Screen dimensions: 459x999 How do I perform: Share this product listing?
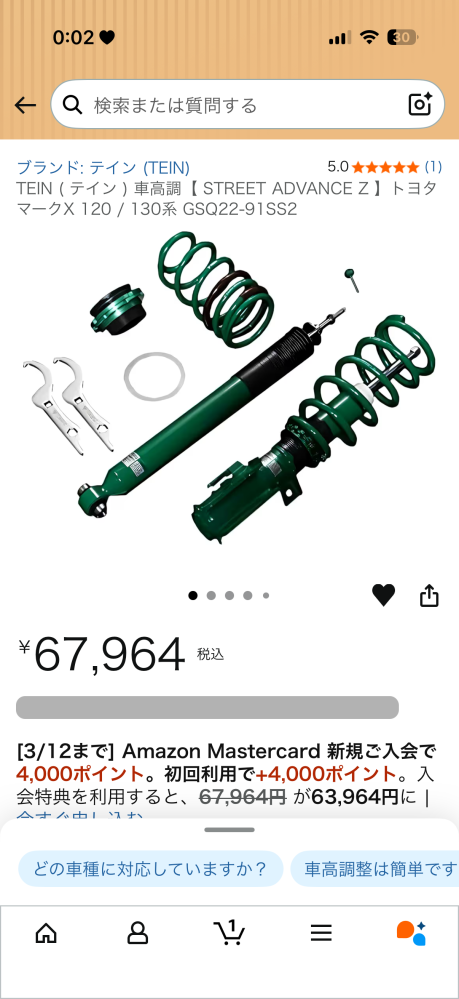point(429,595)
